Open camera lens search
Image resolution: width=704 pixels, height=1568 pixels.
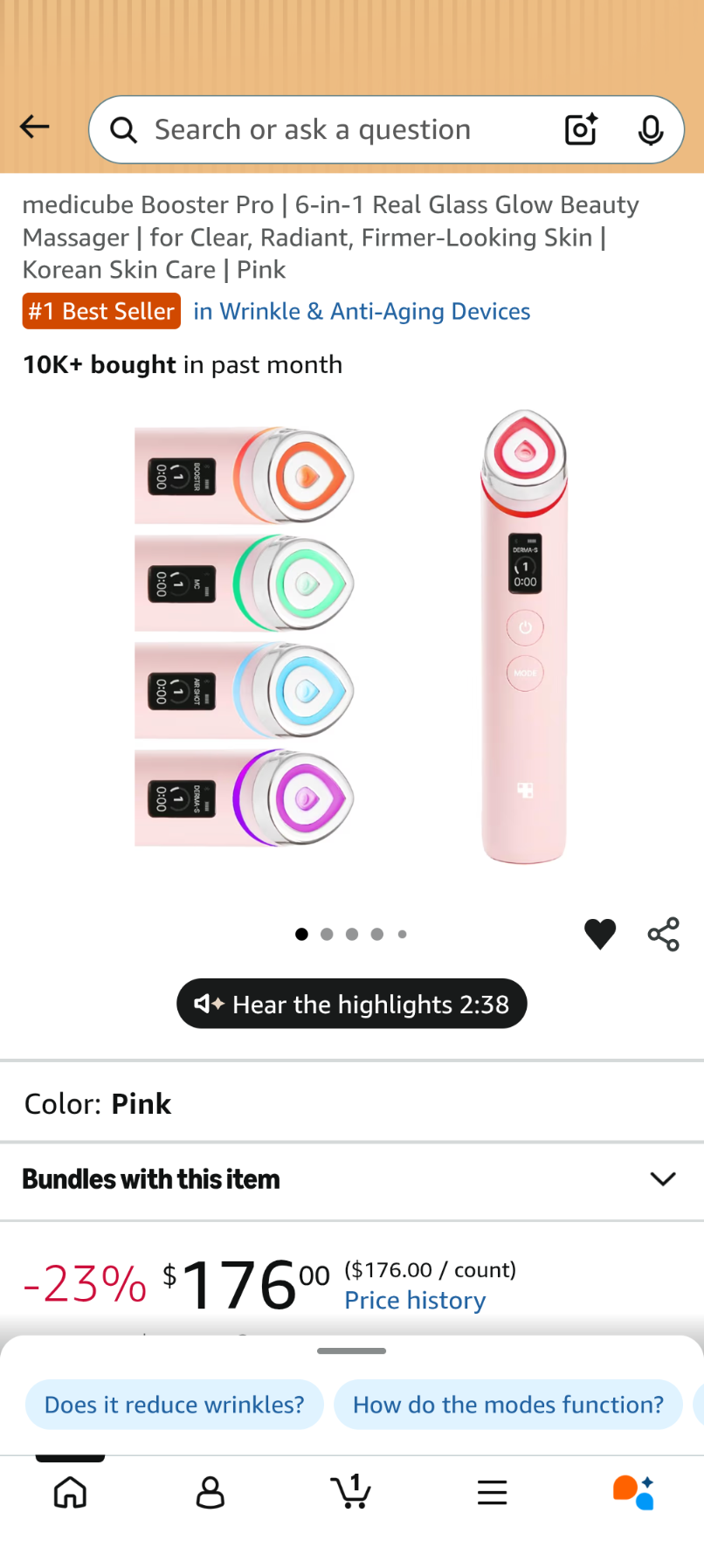(581, 129)
